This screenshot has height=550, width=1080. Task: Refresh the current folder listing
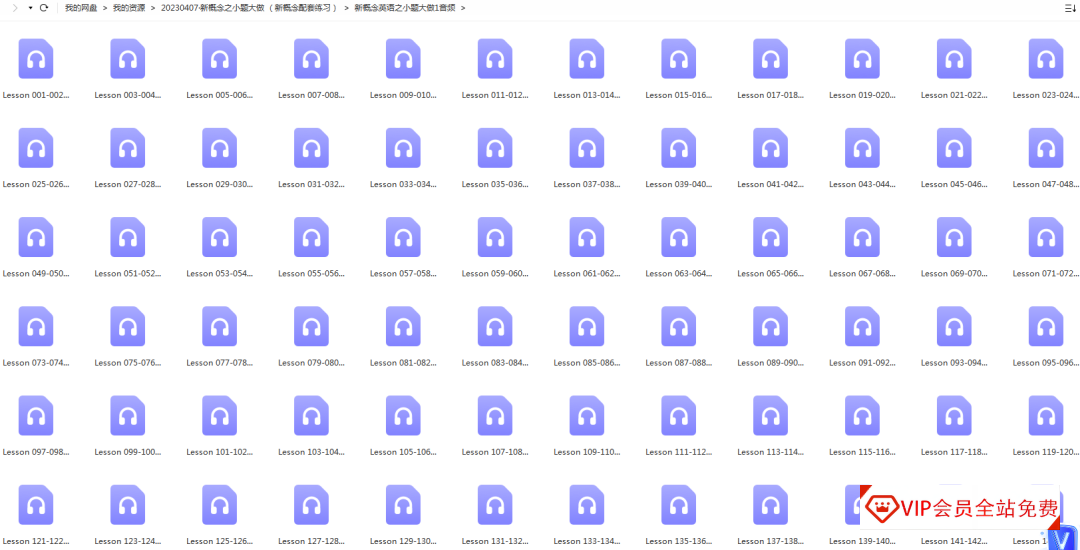[x=44, y=7]
